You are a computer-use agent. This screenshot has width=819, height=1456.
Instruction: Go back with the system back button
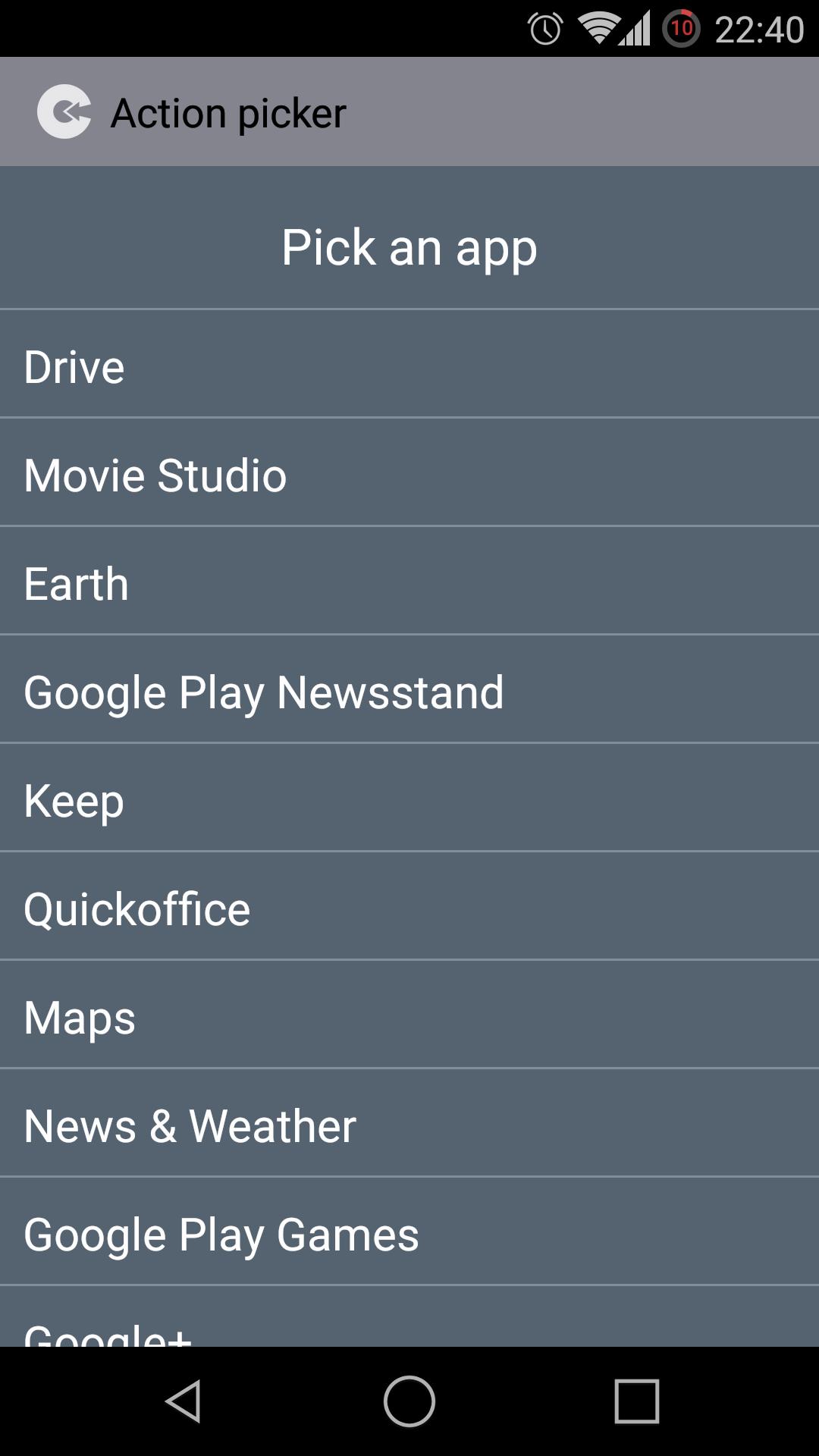coord(183,1401)
